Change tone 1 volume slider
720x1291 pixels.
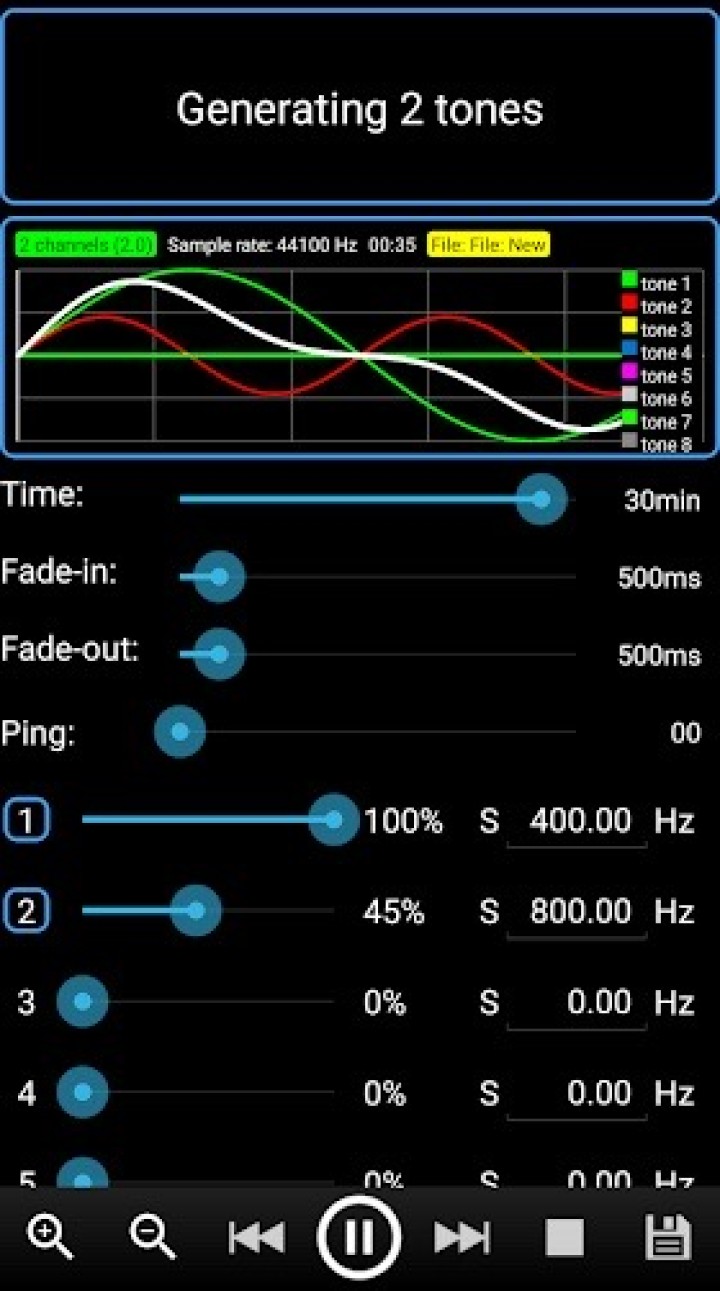point(333,821)
